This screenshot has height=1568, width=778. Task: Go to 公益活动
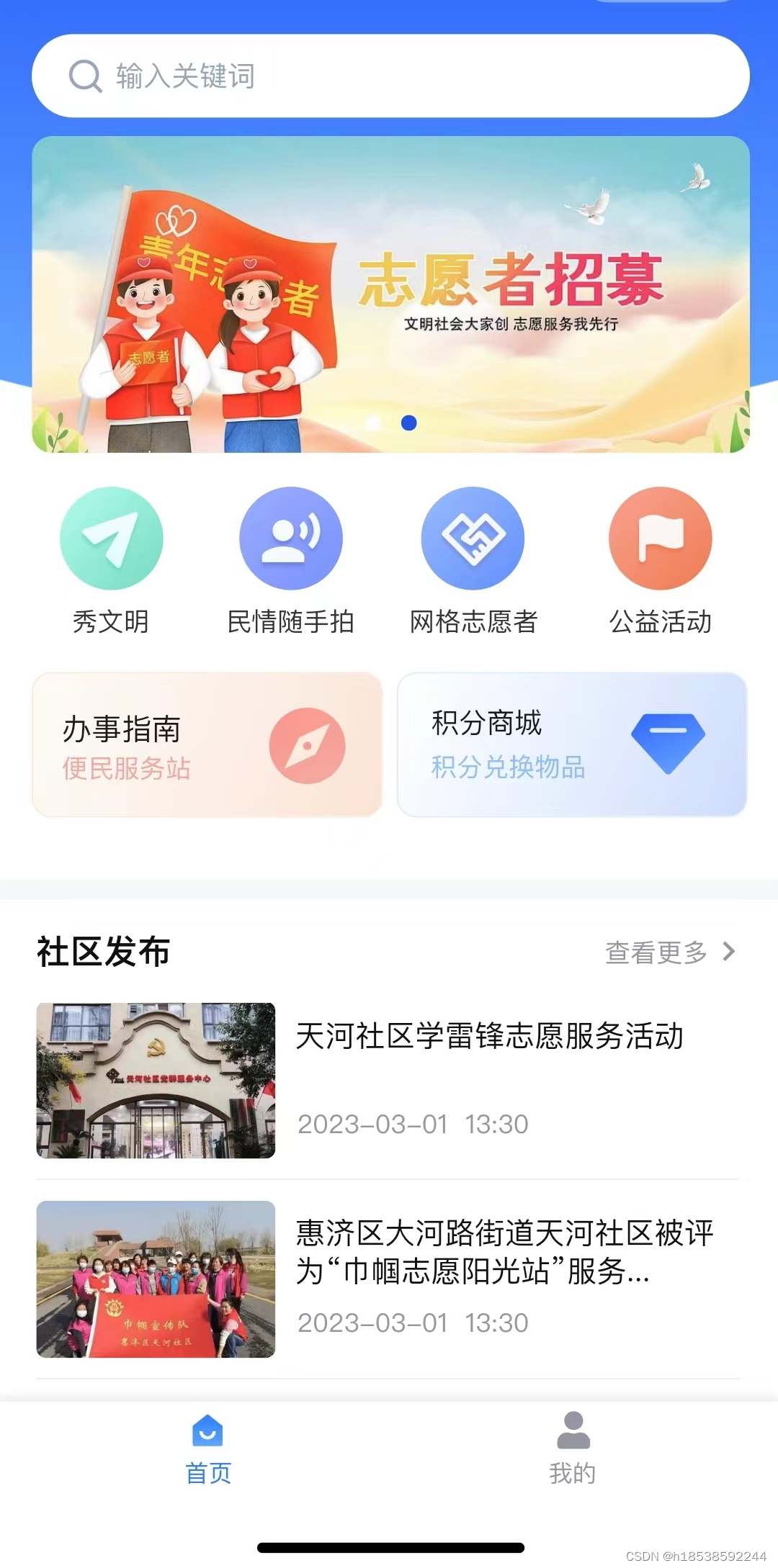pyautogui.click(x=660, y=560)
